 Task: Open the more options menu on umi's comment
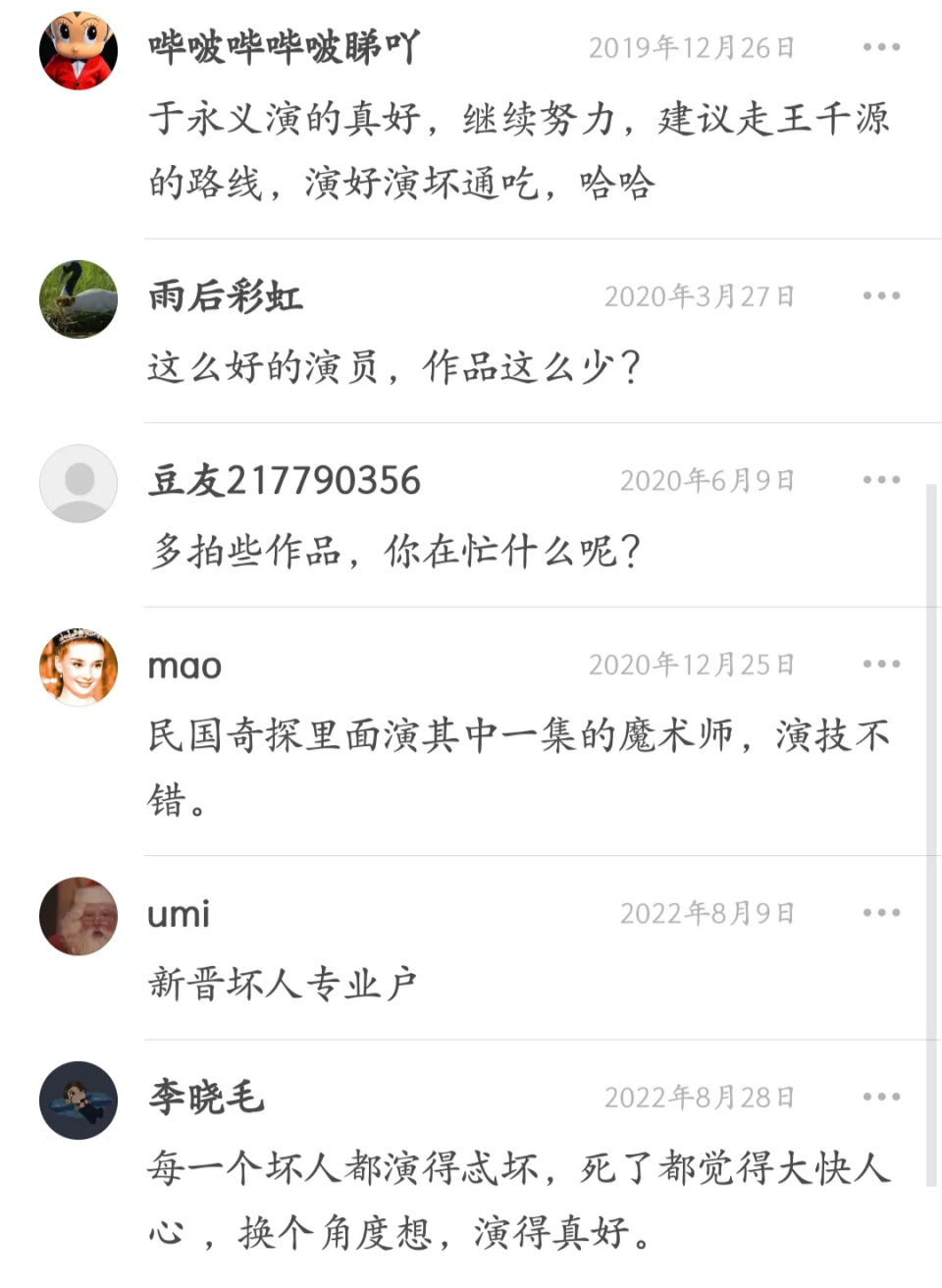(881, 913)
